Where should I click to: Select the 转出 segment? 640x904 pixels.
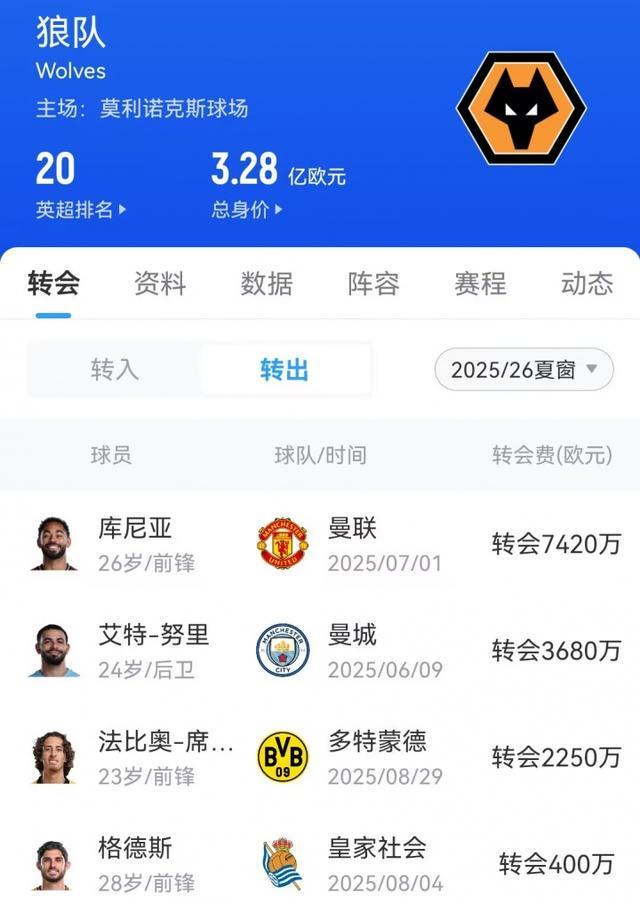285,370
